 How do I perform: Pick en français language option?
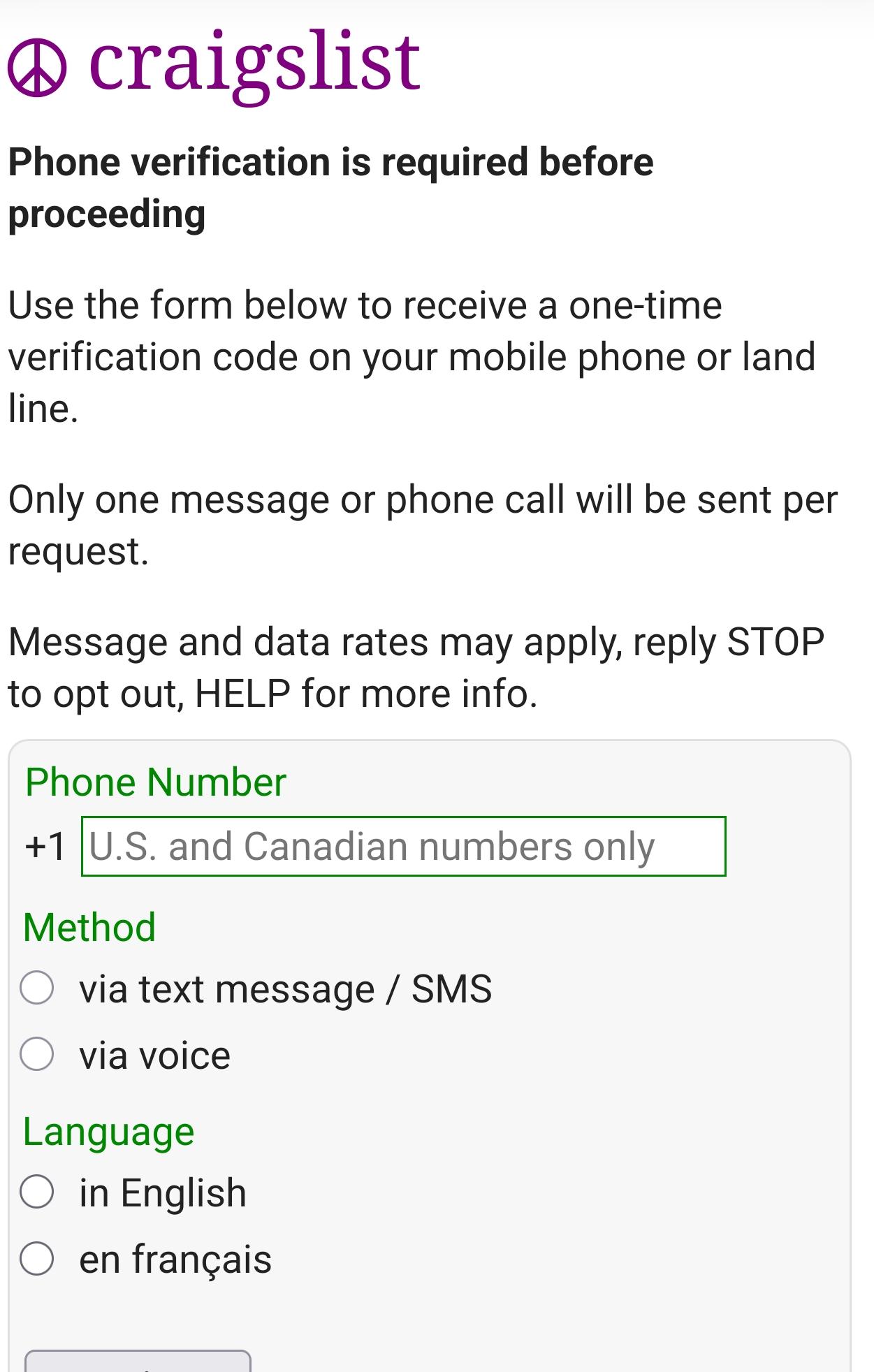[37, 1258]
